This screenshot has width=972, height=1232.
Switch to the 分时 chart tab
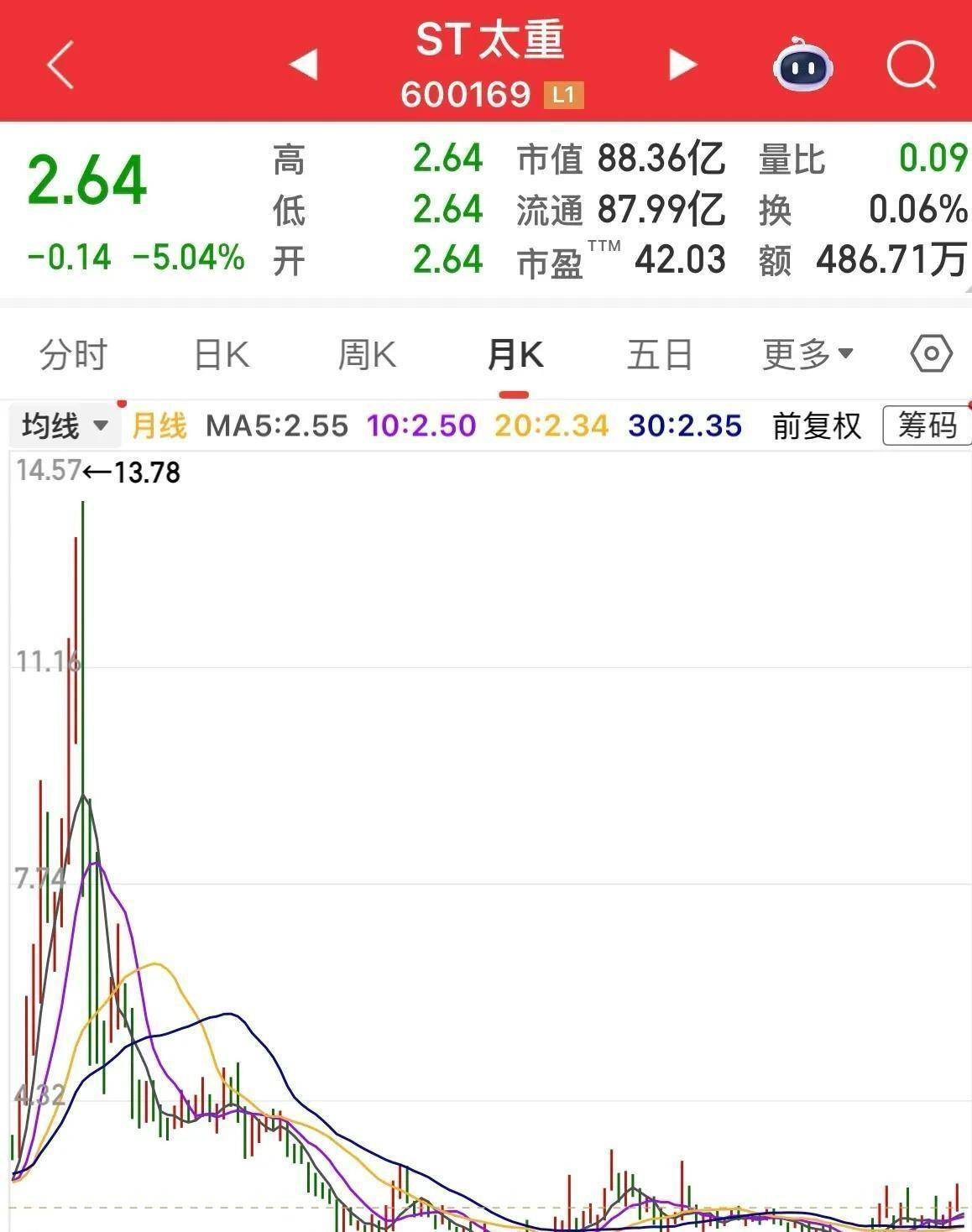[74, 355]
